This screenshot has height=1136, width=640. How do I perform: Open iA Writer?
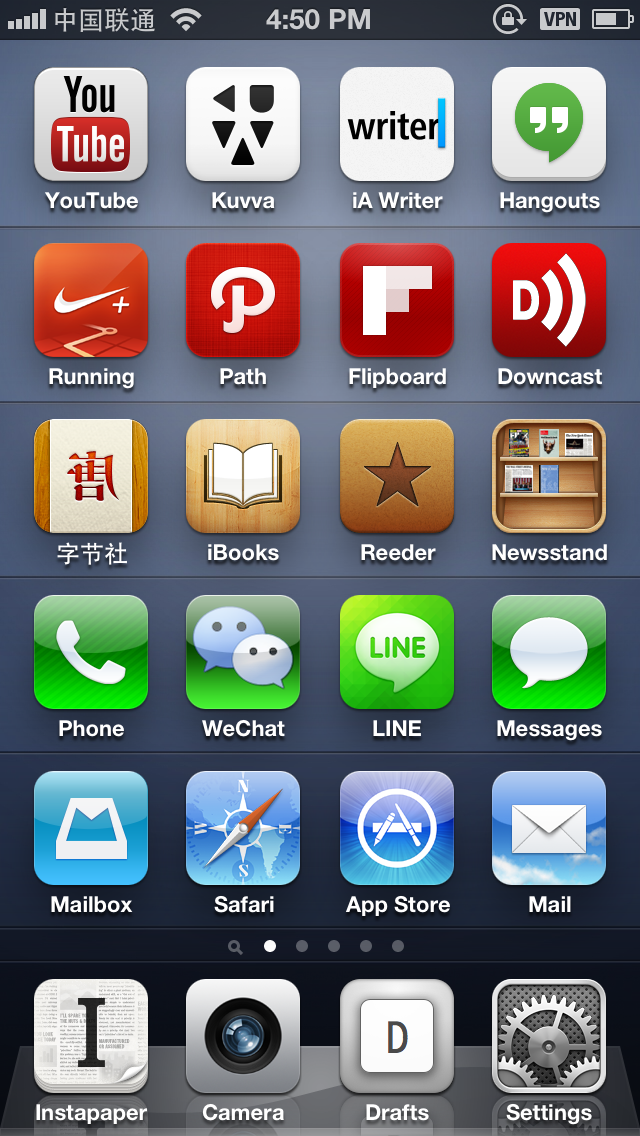397,124
